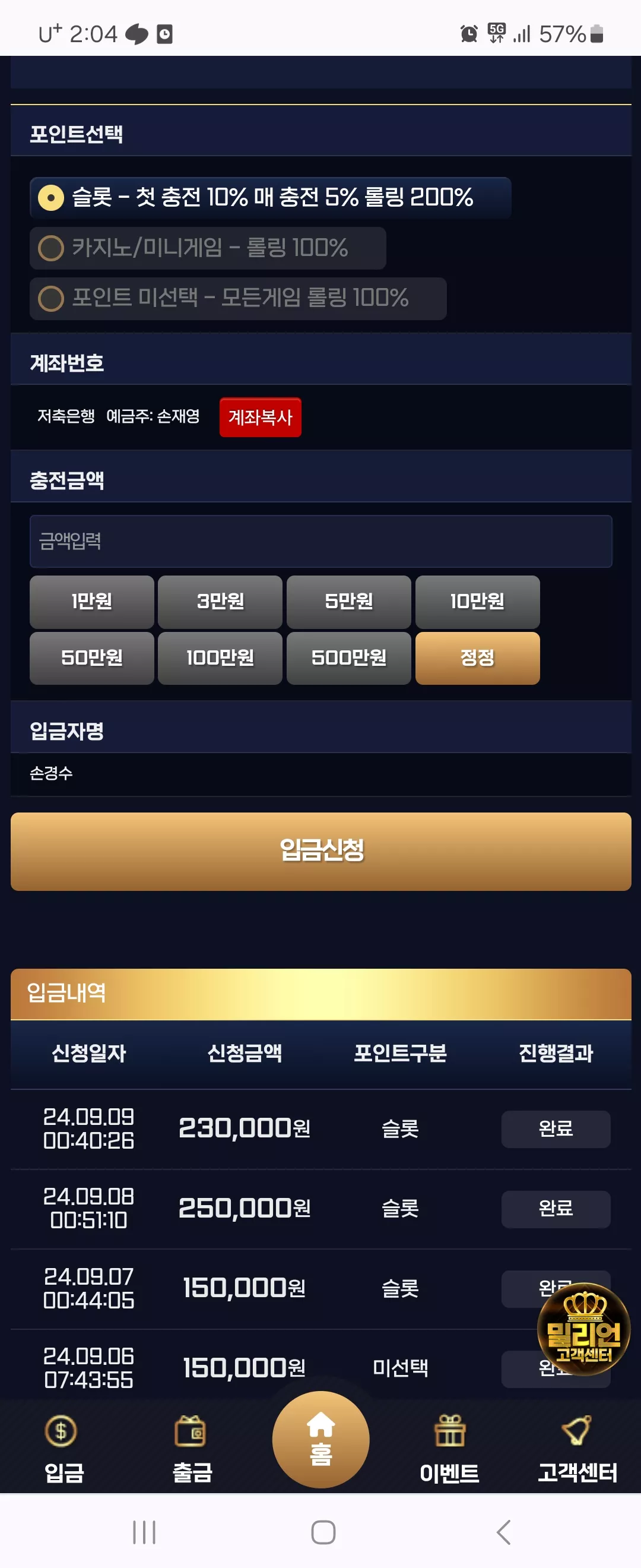Select the 슬롯 첫 충전 10% point option
Image resolution: width=641 pixels, height=1568 pixels.
(x=271, y=198)
